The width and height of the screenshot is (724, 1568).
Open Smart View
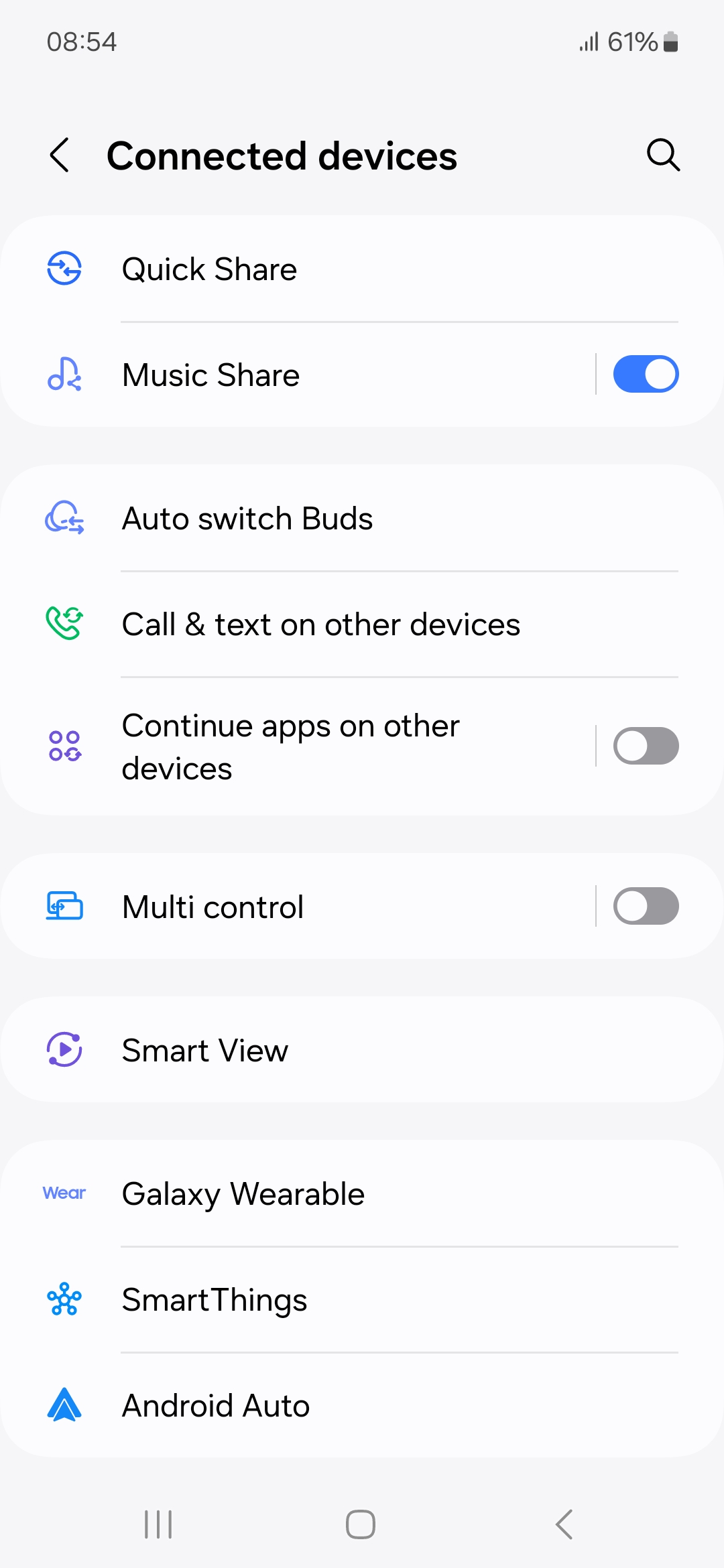click(362, 1050)
